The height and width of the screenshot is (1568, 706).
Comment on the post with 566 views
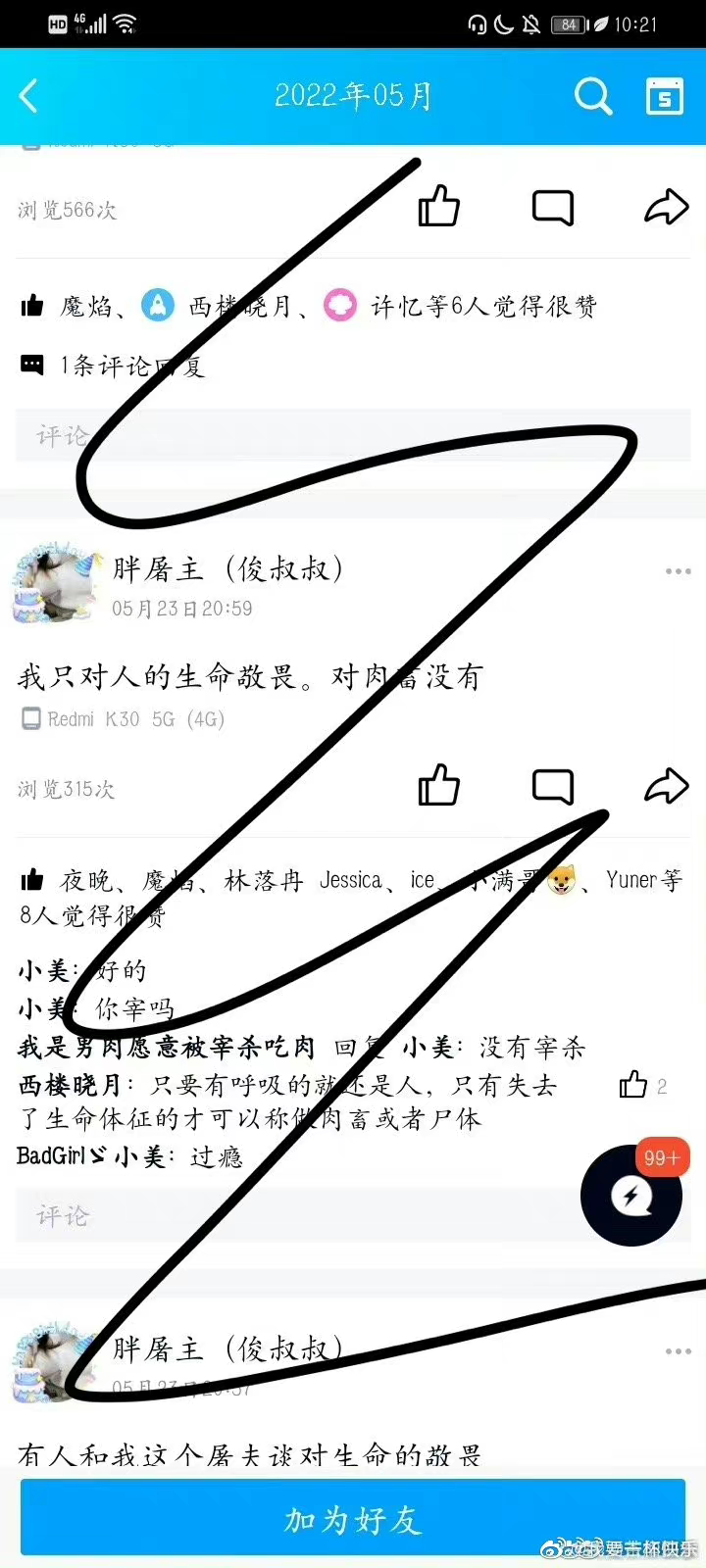(553, 207)
